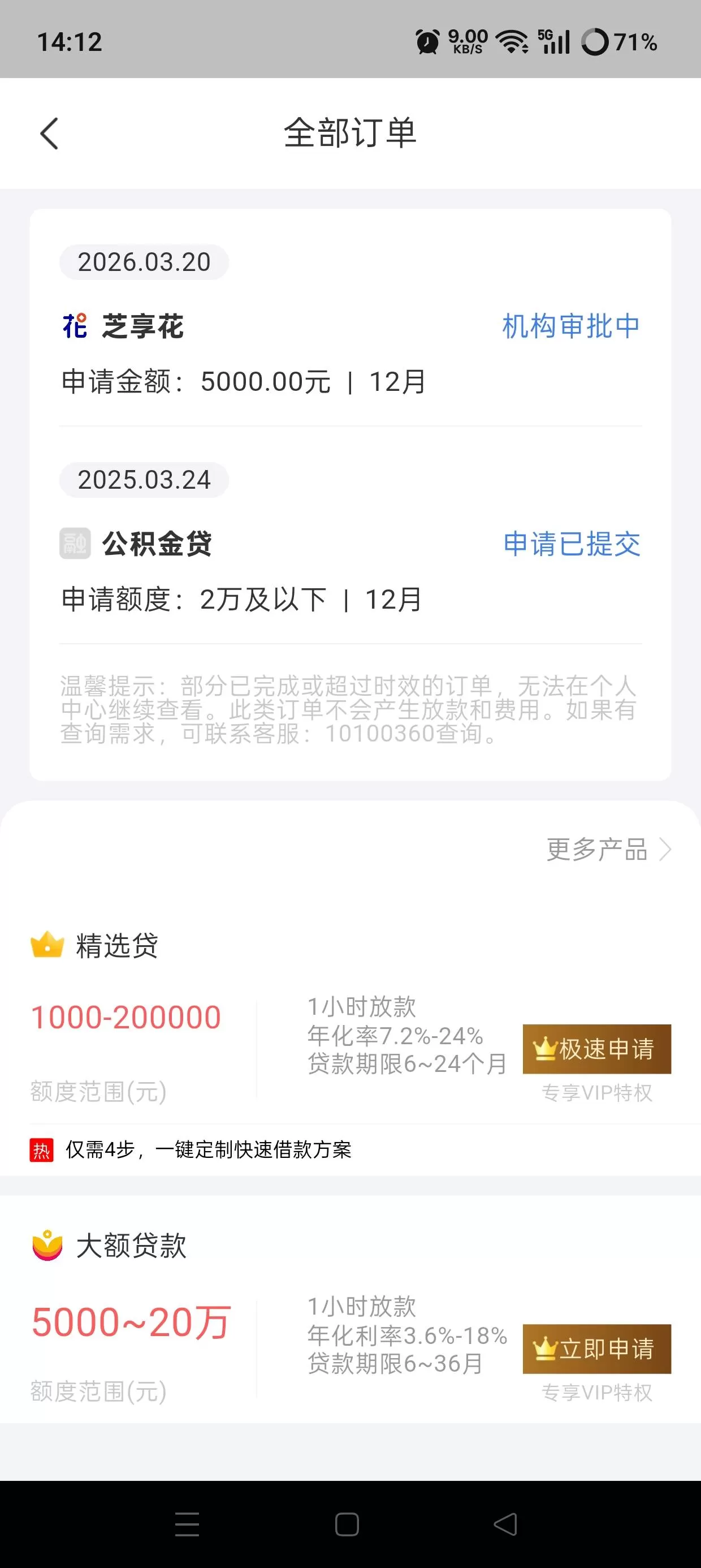Tap the crown inside 极速申请 button
Screen dimensions: 701x1568
tap(546, 1049)
